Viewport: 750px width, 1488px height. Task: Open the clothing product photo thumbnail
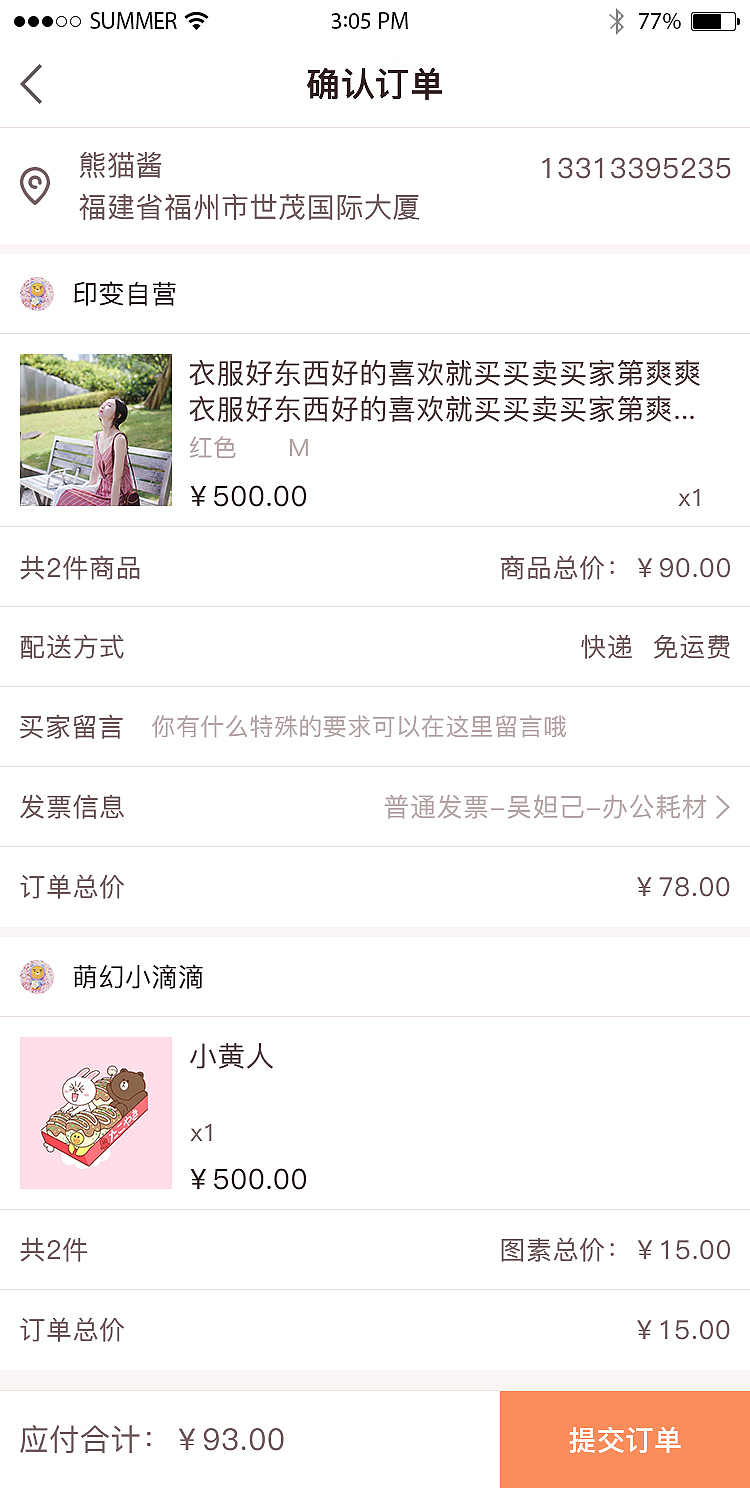pyautogui.click(x=95, y=430)
